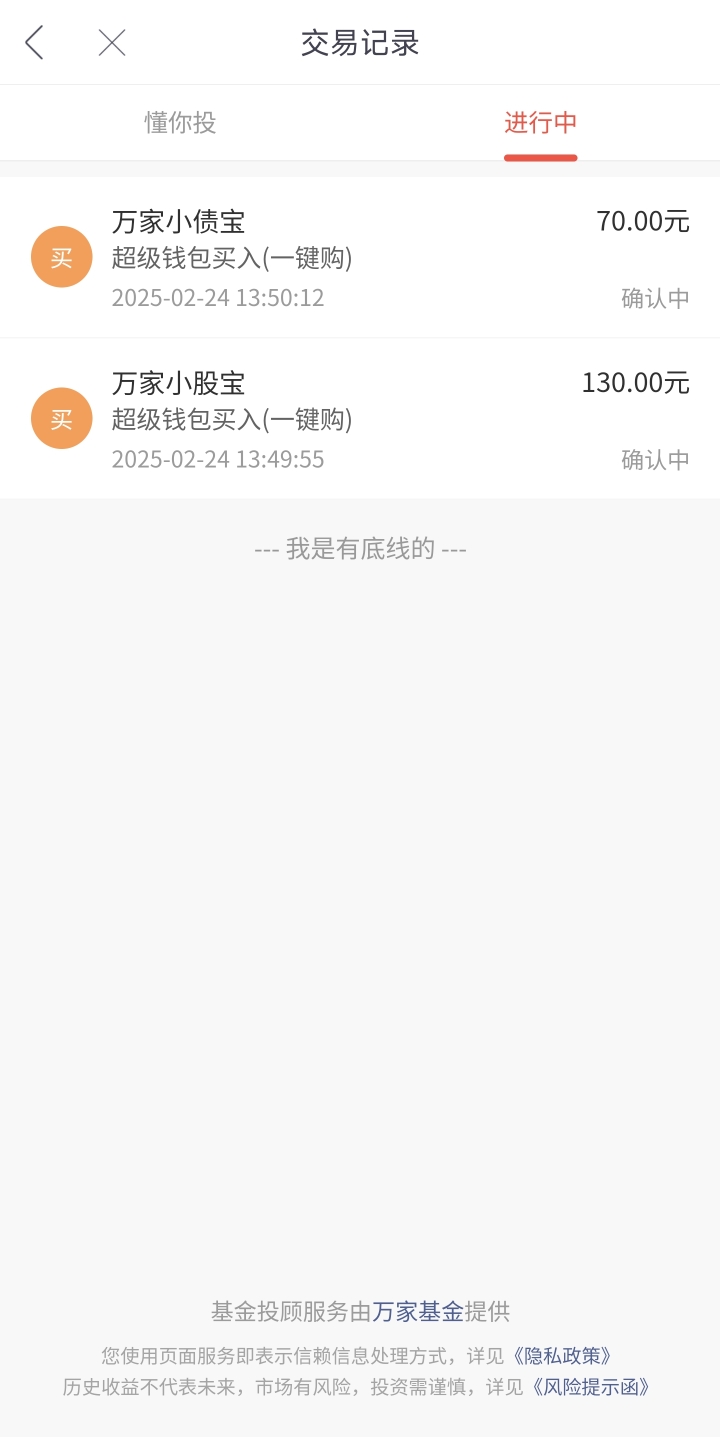Screen dimensions: 720x1437
Task: Go back using the arrow icon
Action: click(x=34, y=43)
